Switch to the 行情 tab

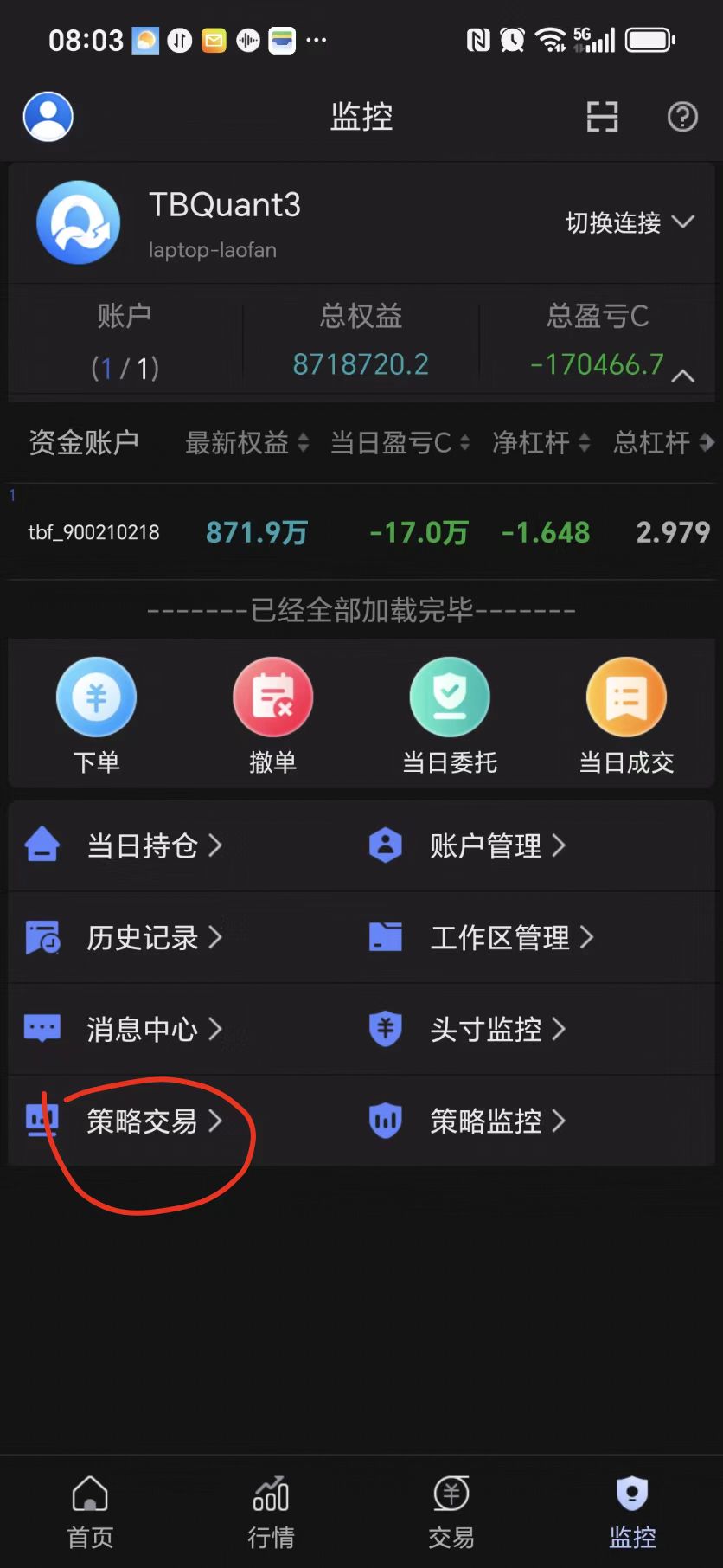coord(271,1511)
